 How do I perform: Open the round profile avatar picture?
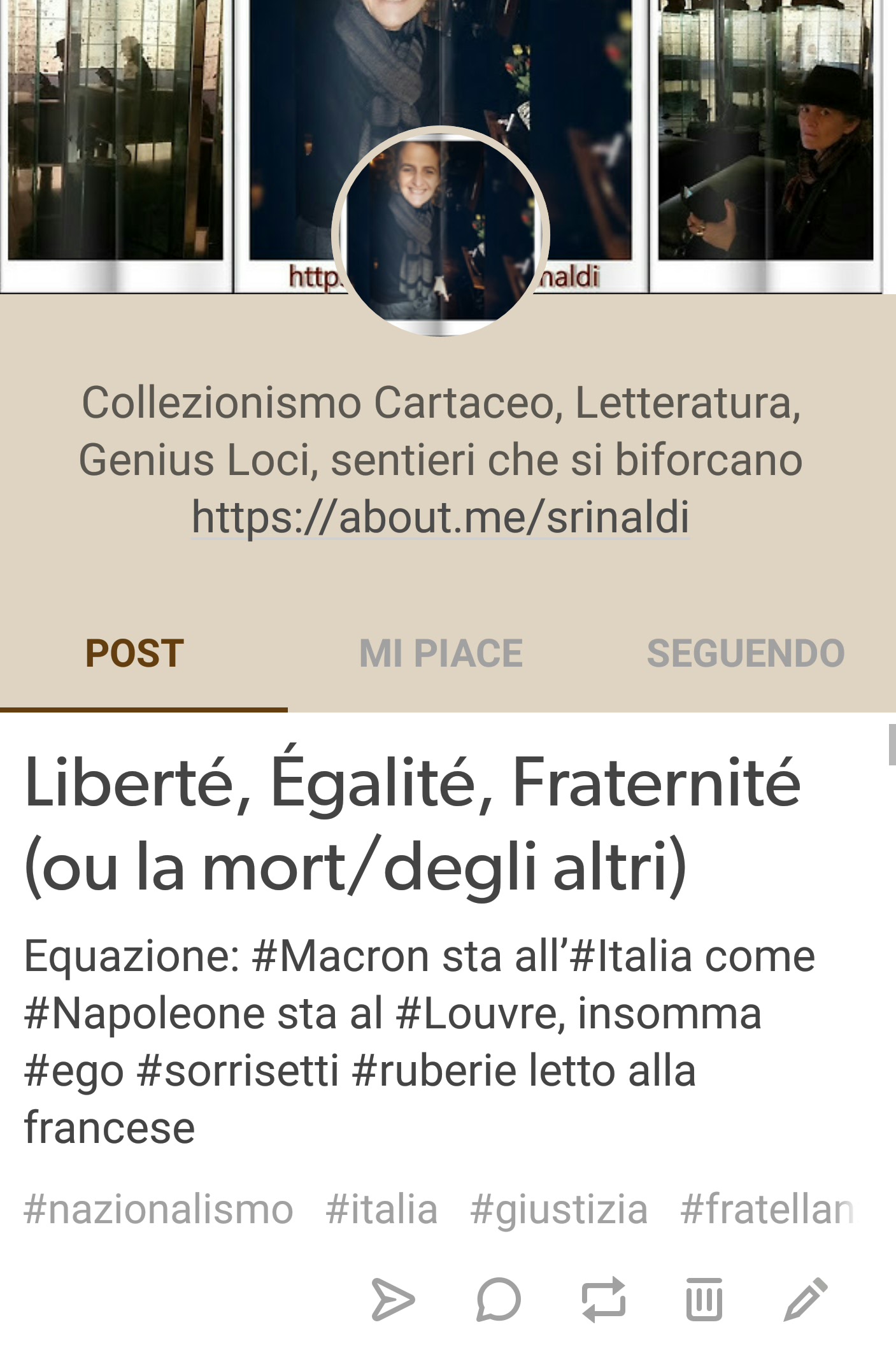(x=441, y=232)
